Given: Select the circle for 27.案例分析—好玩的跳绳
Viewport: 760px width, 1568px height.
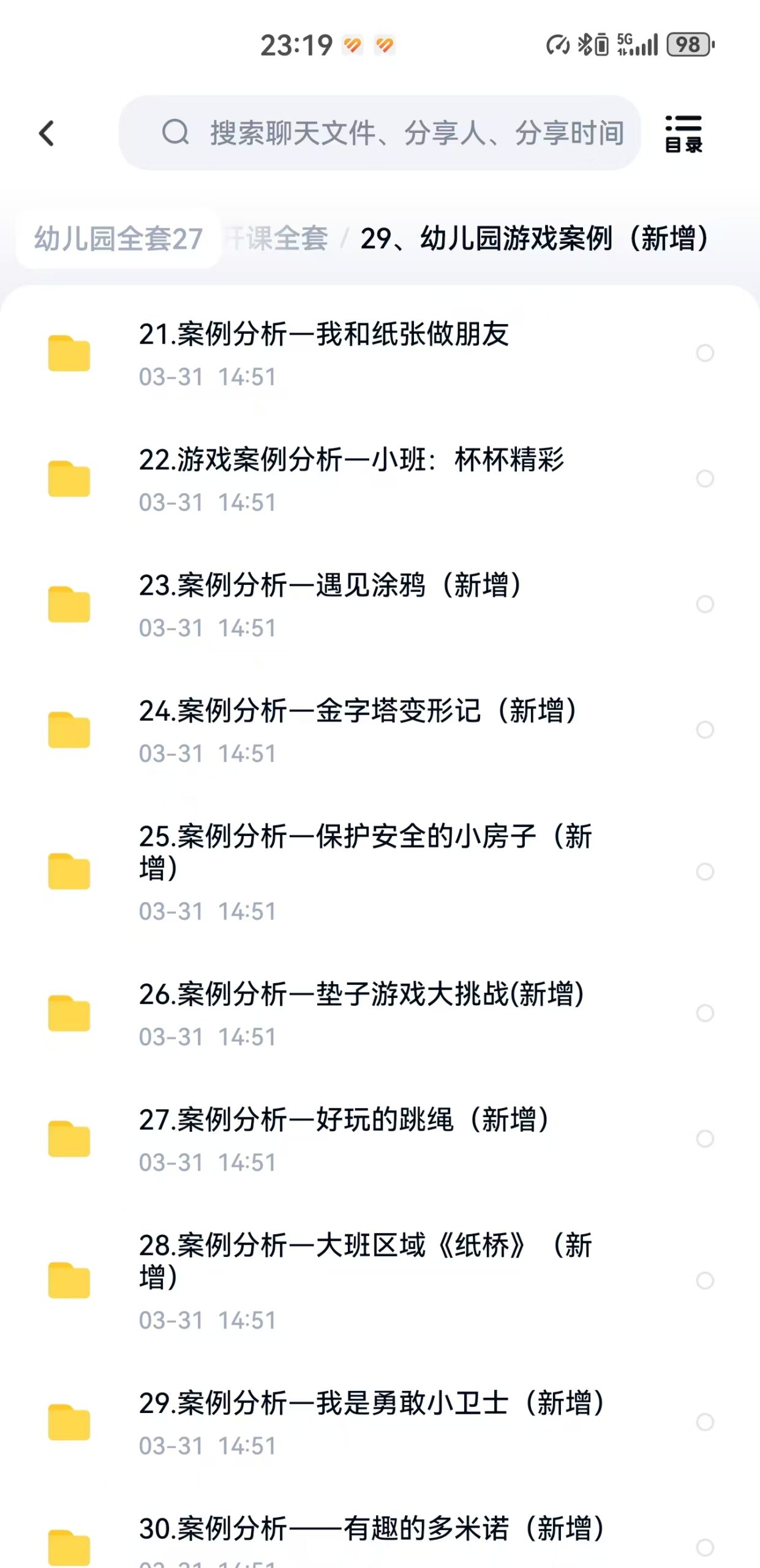Looking at the screenshot, I should 705,1139.
